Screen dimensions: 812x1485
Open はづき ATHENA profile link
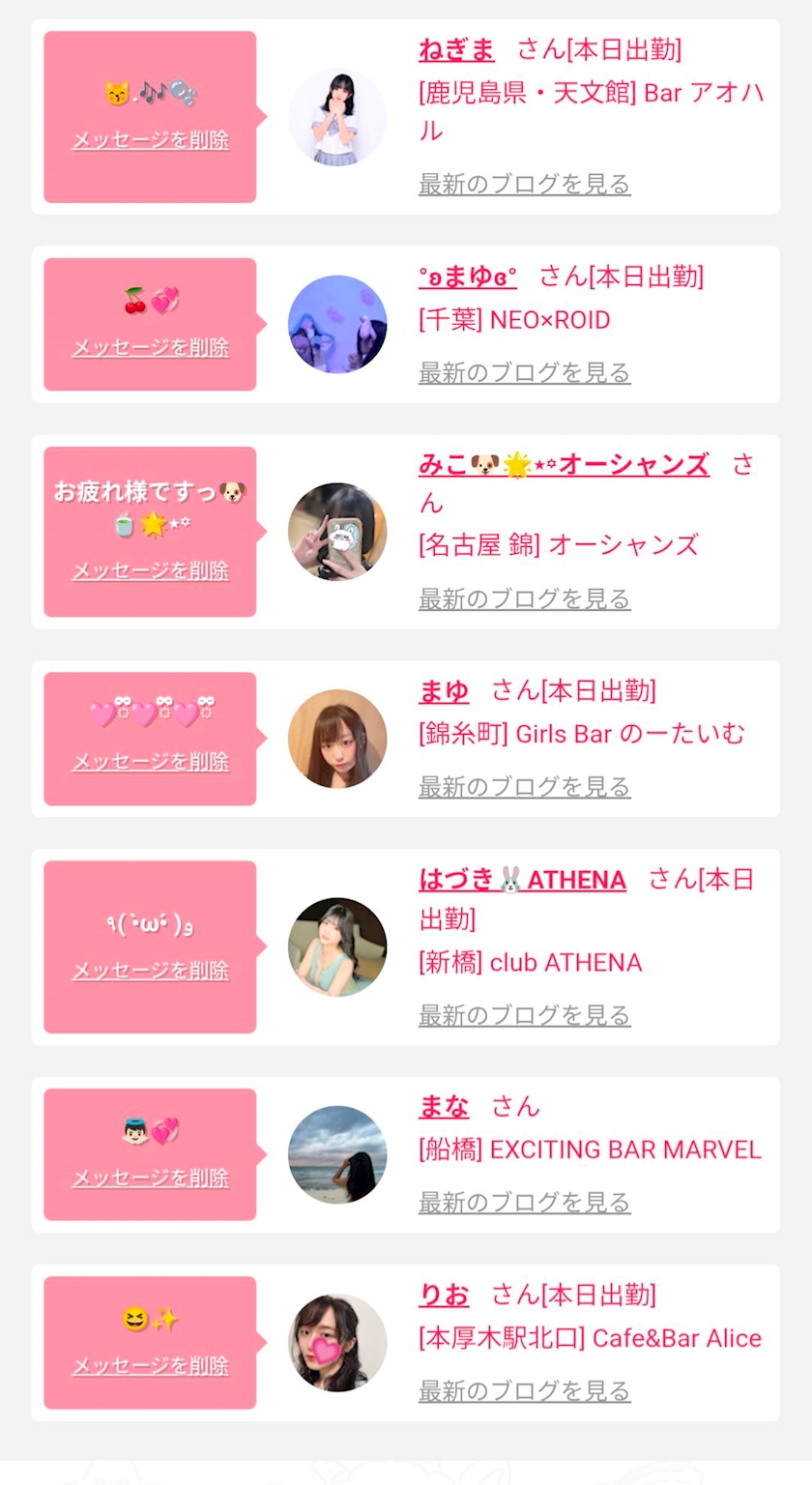coord(522,880)
